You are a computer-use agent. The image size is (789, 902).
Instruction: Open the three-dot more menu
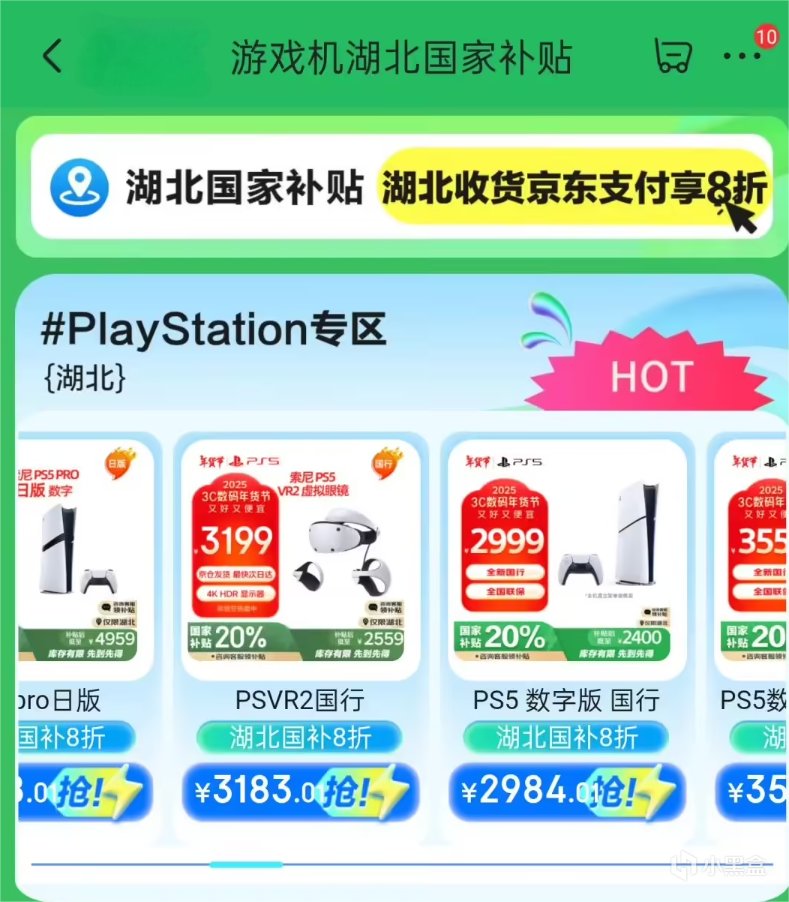click(x=742, y=56)
